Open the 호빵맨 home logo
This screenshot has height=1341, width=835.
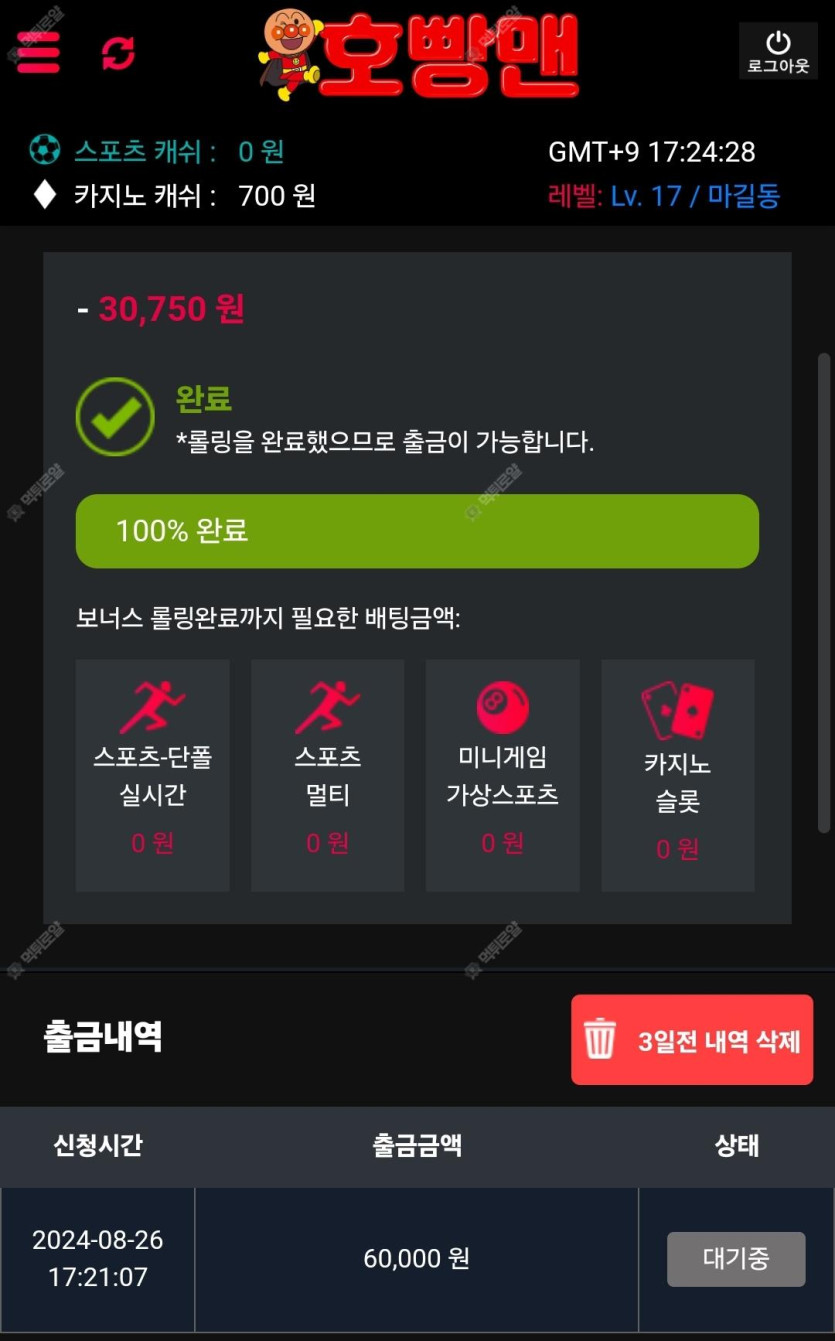420,55
